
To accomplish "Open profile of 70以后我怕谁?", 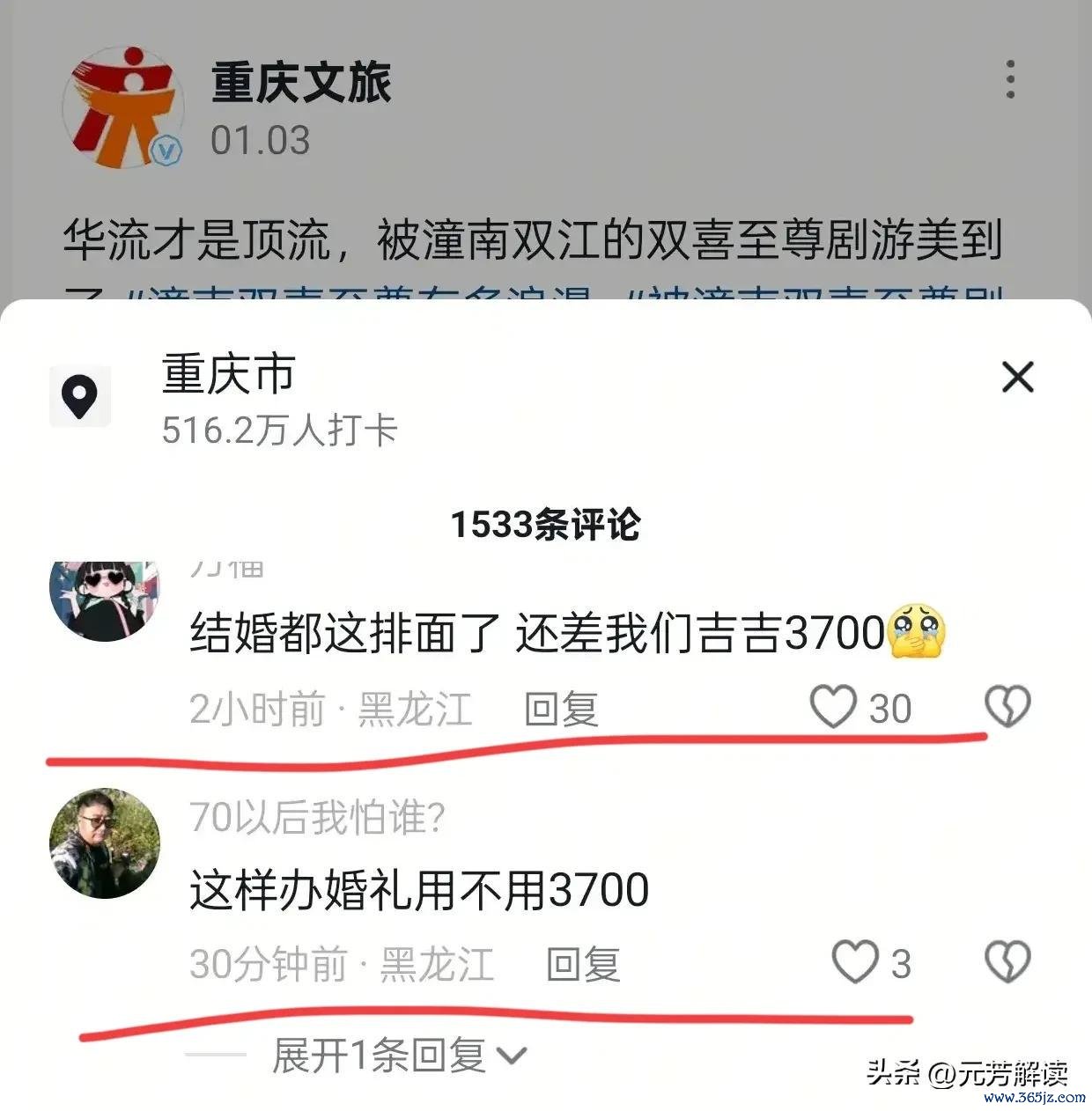I will [317, 818].
